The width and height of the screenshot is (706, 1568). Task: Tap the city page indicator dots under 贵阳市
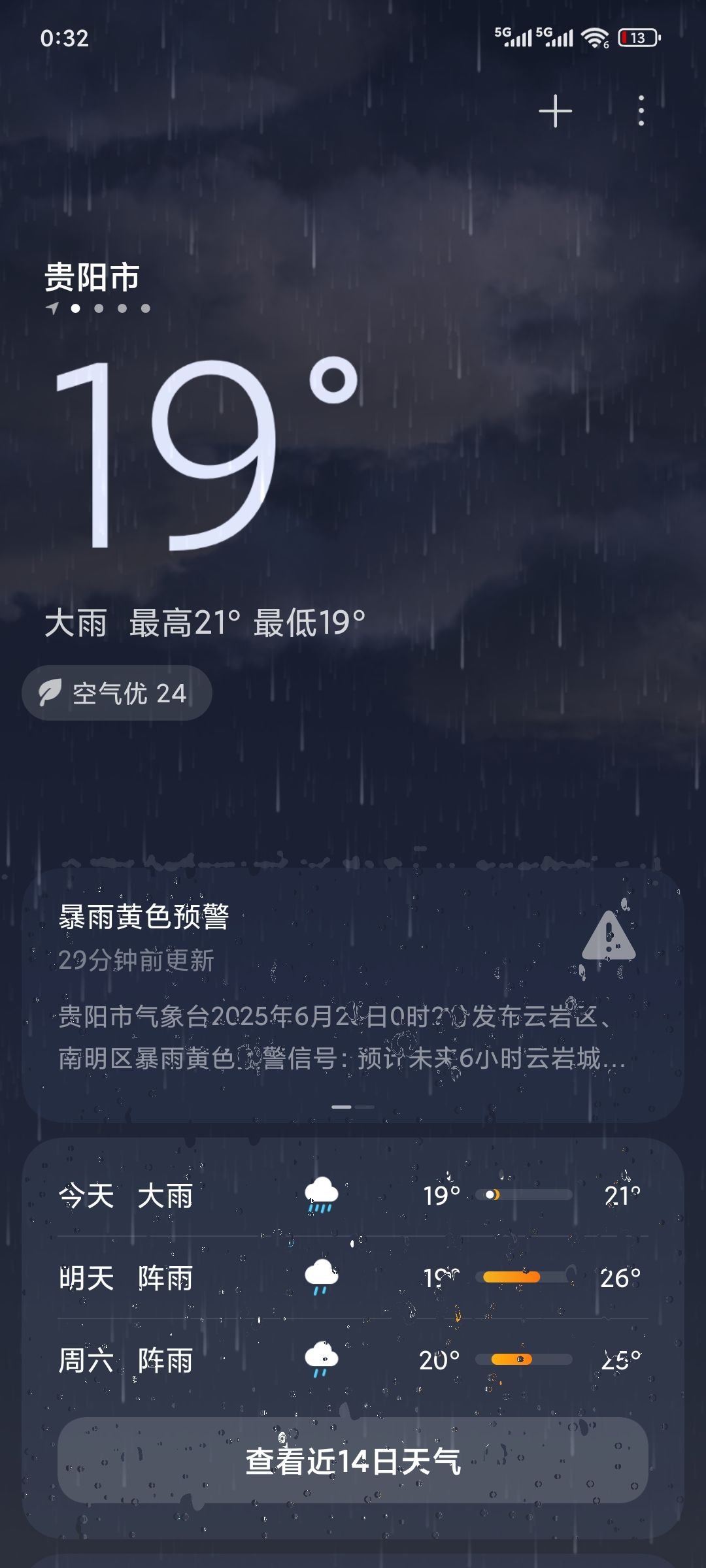click(x=98, y=308)
